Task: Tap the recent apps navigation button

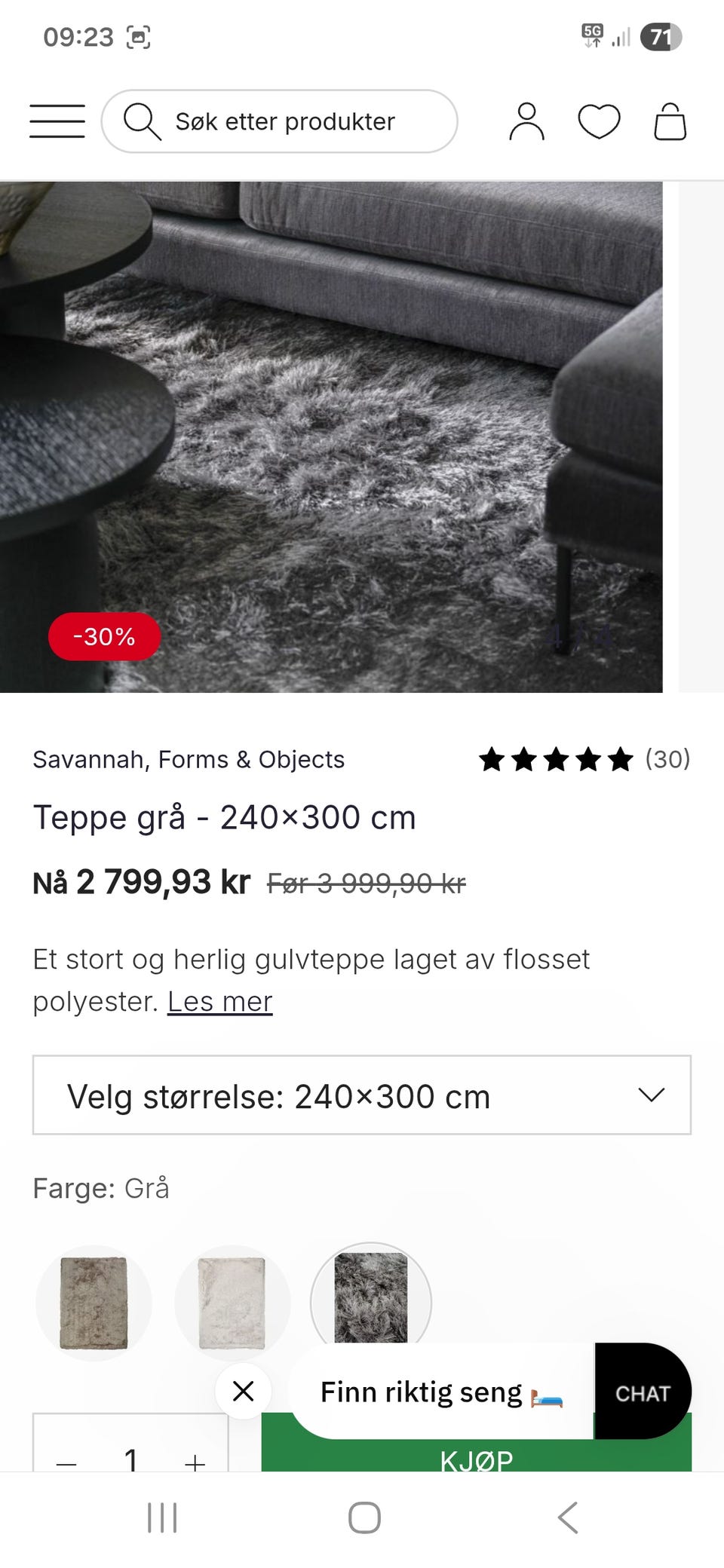Action: (x=161, y=1519)
